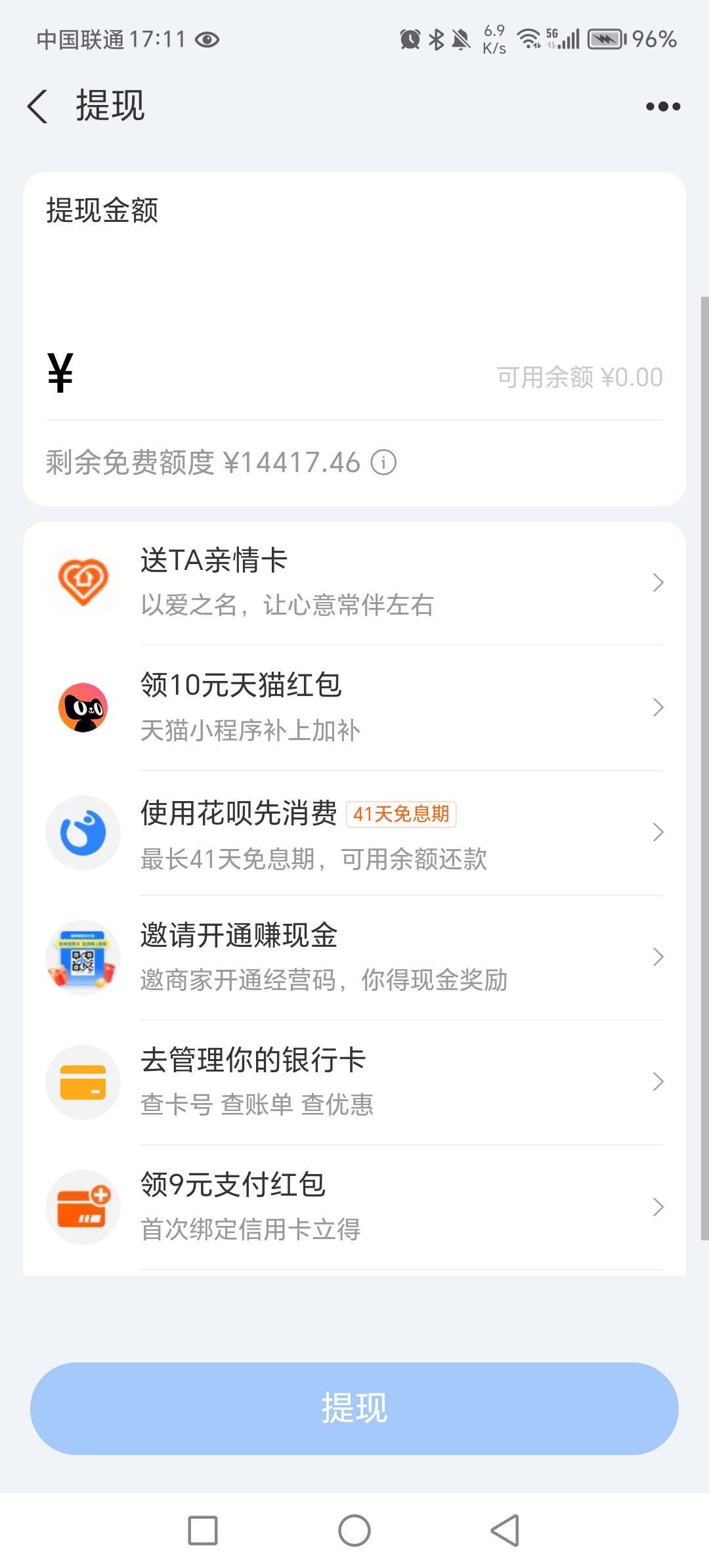Viewport: 709px width, 1568px height.
Task: Select 邀请开通赚现金
Action: 354,957
